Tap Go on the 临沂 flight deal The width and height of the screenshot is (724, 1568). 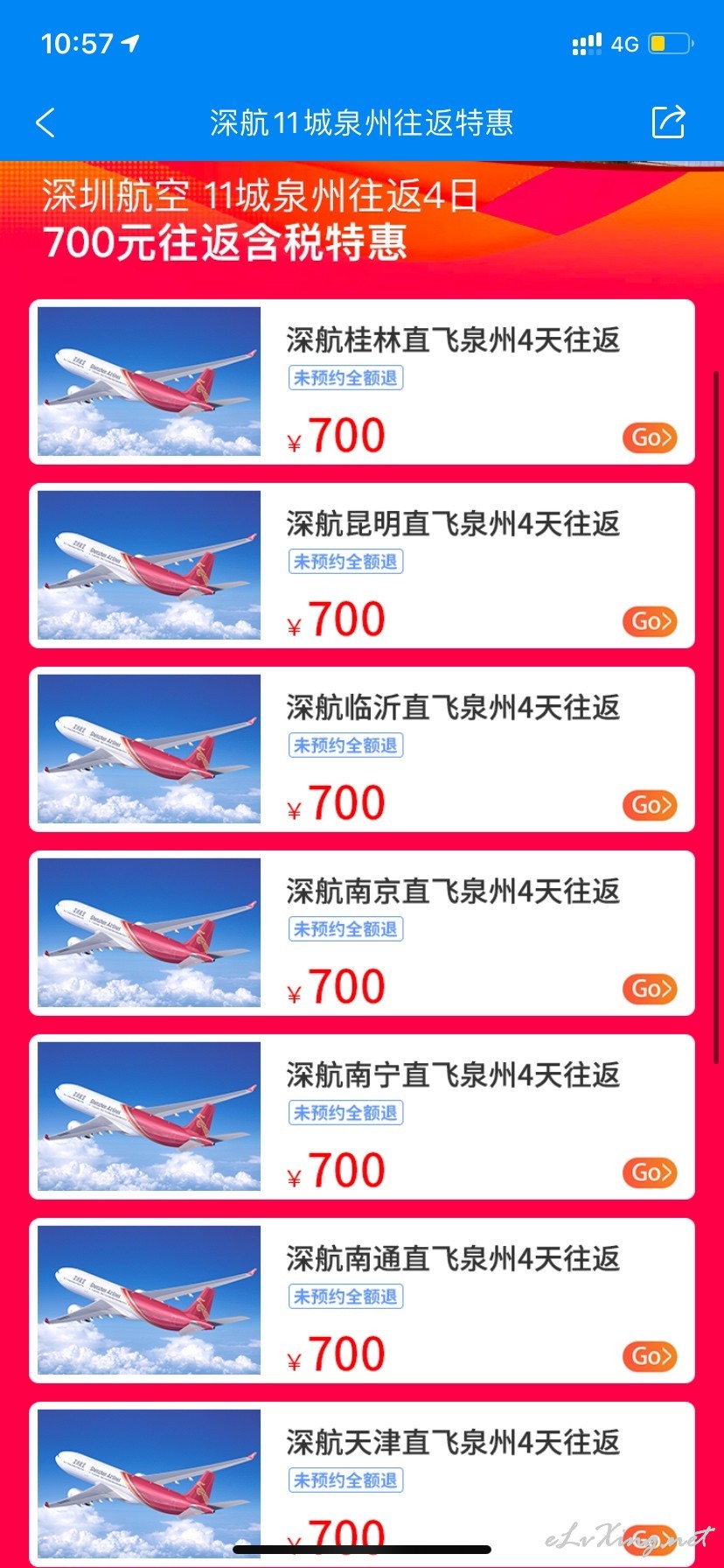650,805
